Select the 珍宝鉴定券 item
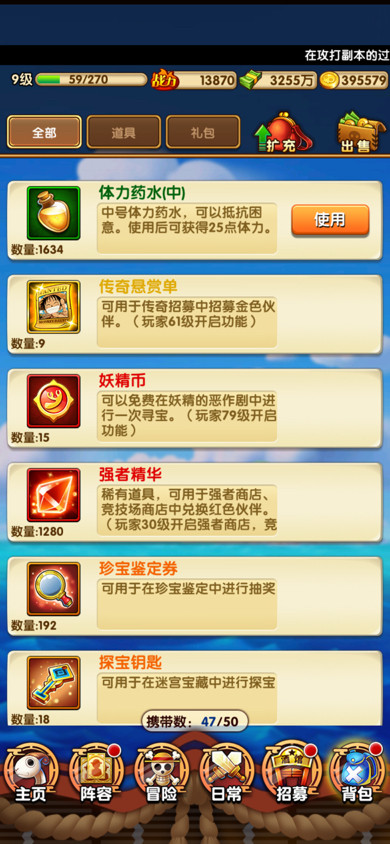390x844 pixels. 195,596
